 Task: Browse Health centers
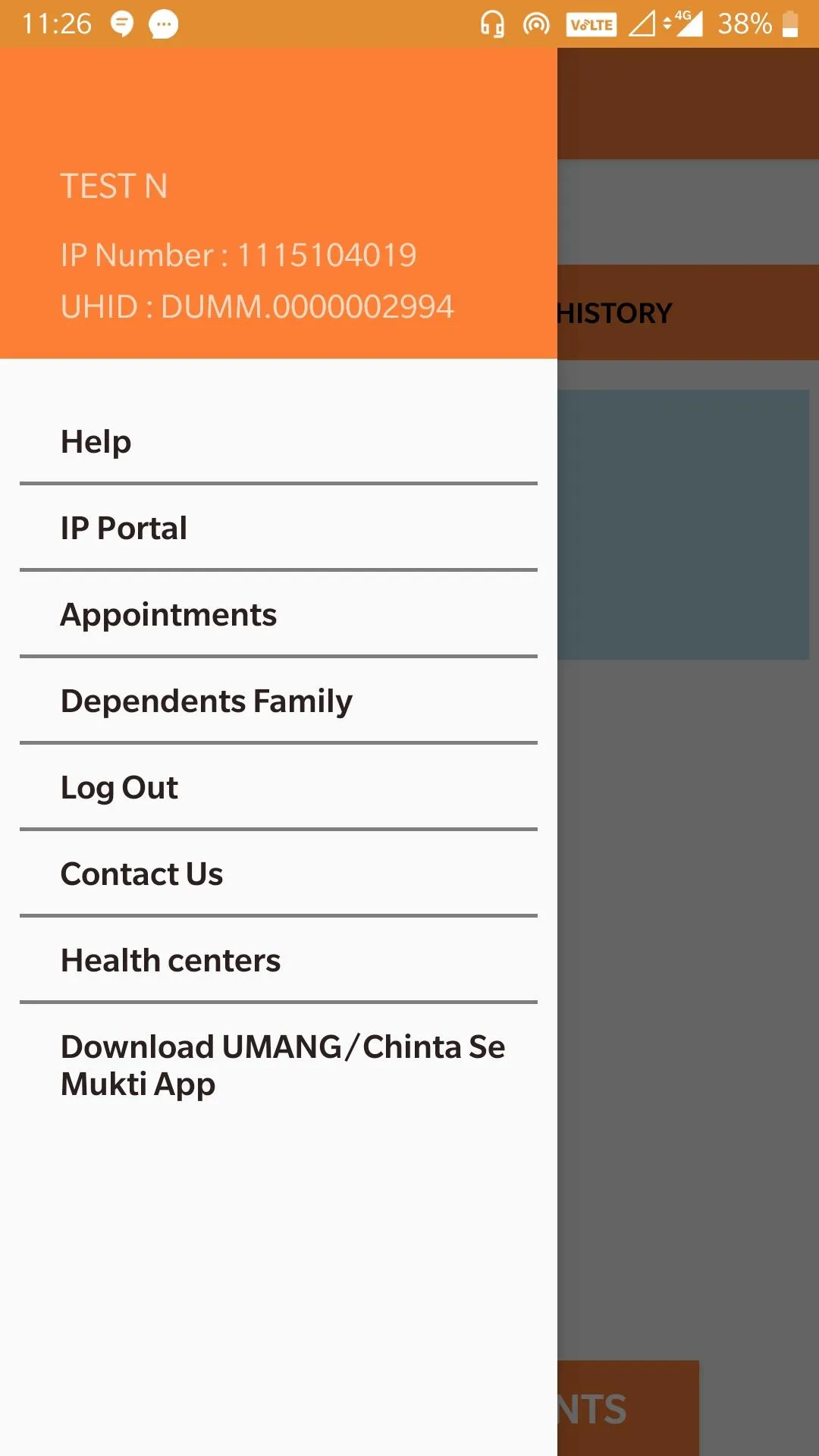pos(171,960)
